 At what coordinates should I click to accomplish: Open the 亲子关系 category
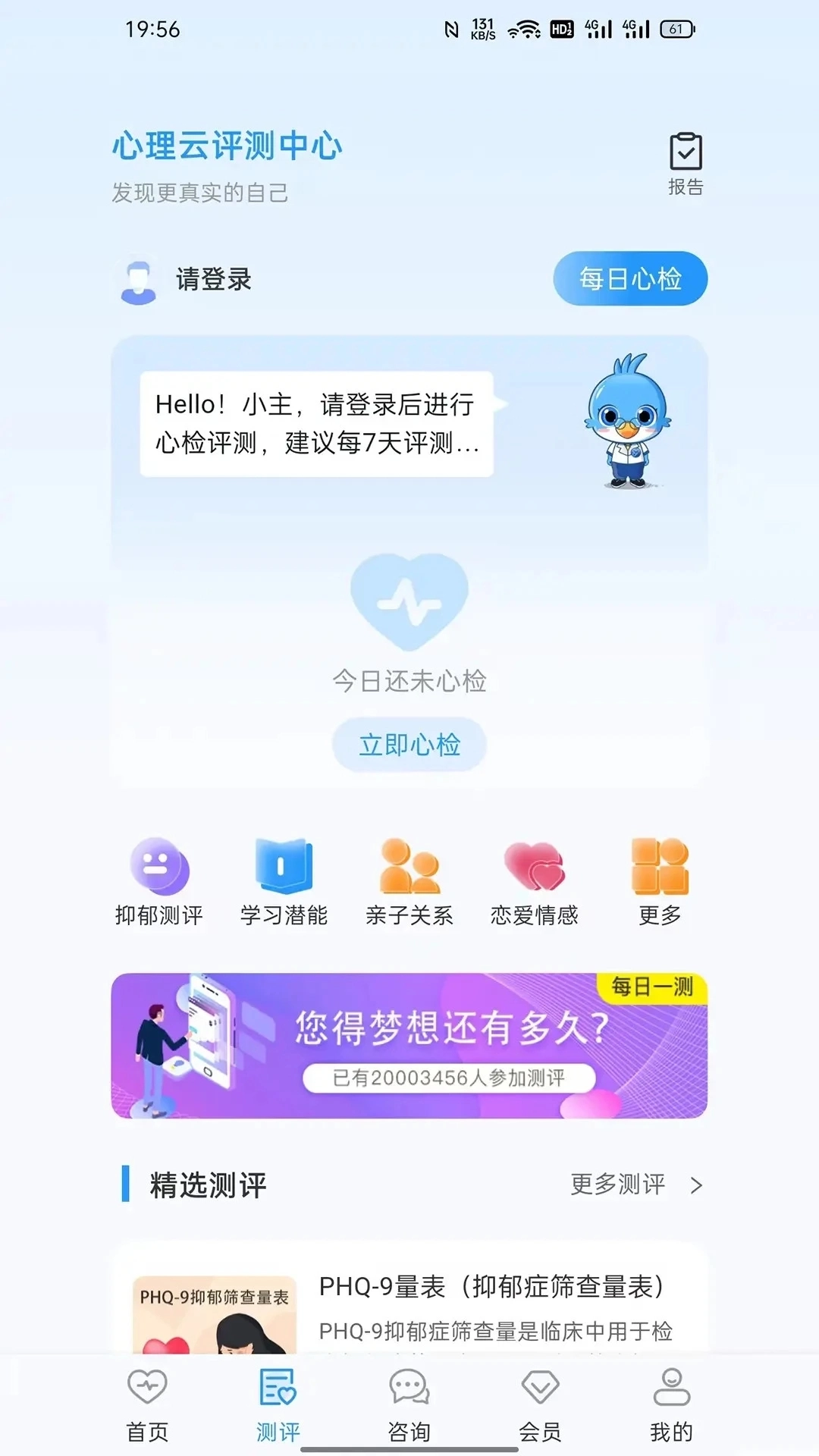[x=409, y=882]
